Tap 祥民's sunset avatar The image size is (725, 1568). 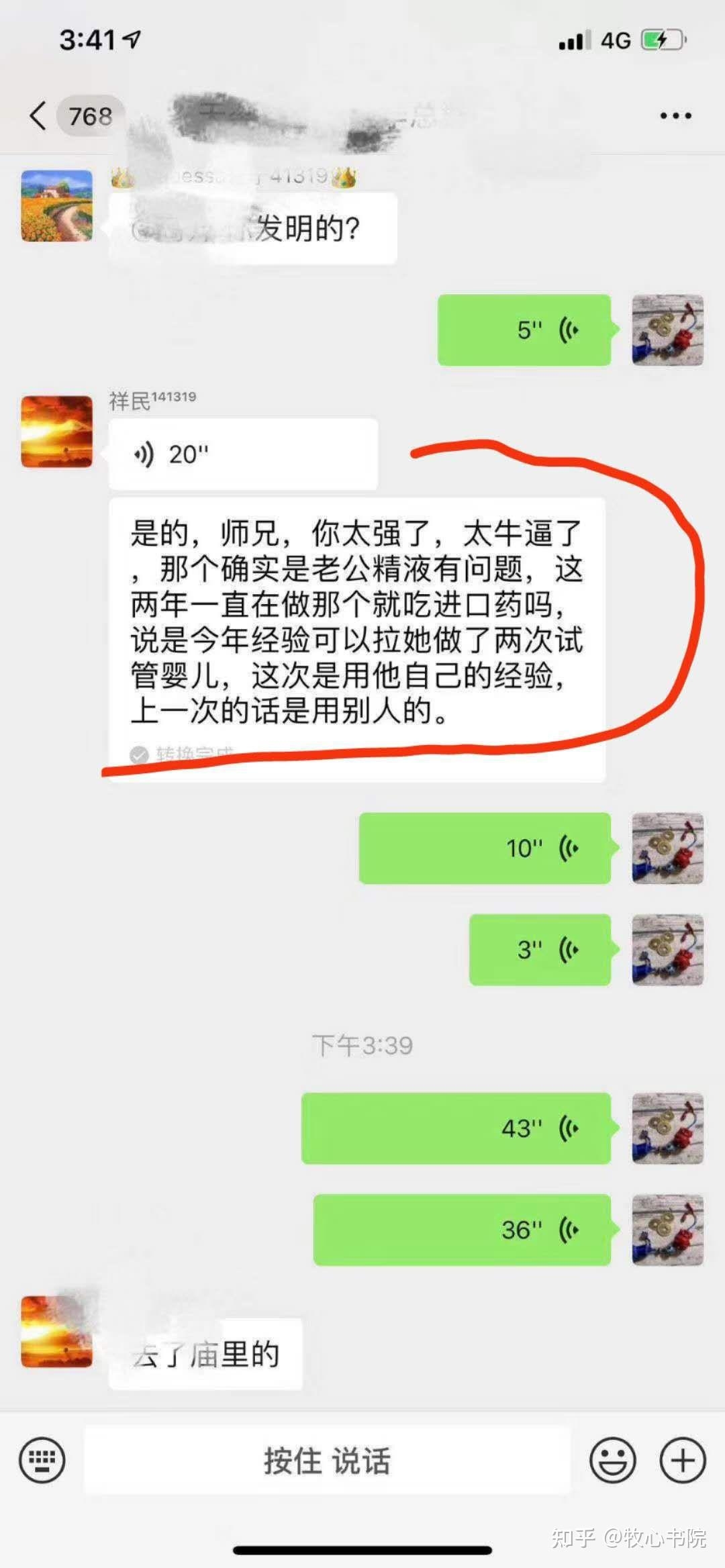[57, 433]
